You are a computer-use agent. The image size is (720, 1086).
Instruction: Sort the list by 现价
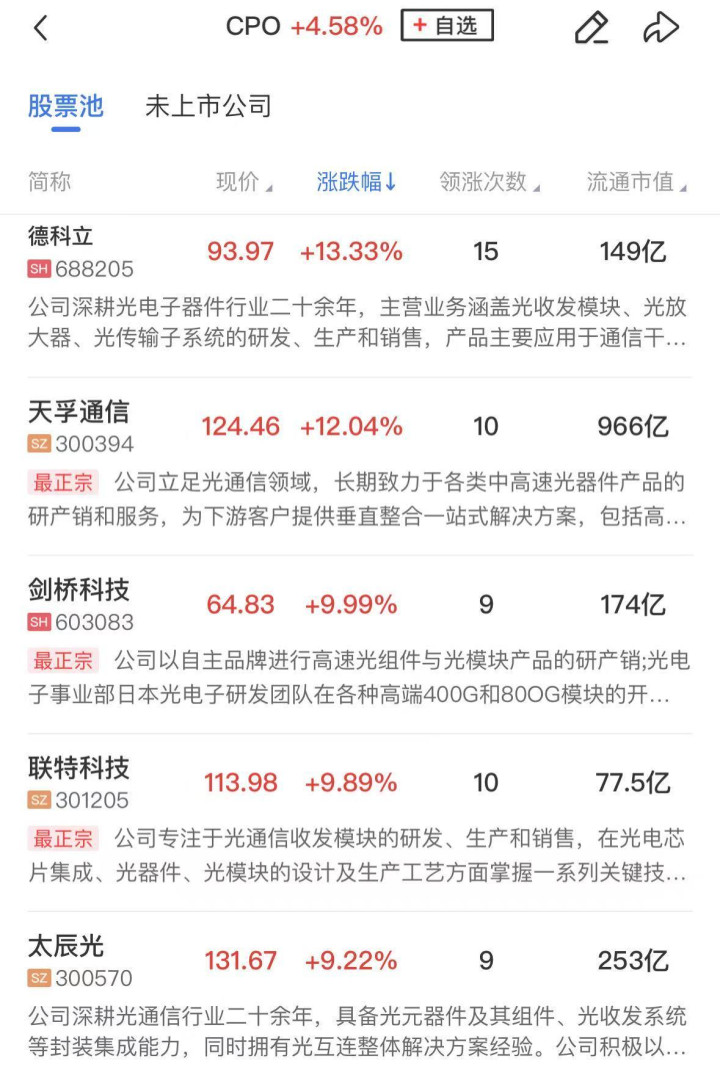coord(243,182)
